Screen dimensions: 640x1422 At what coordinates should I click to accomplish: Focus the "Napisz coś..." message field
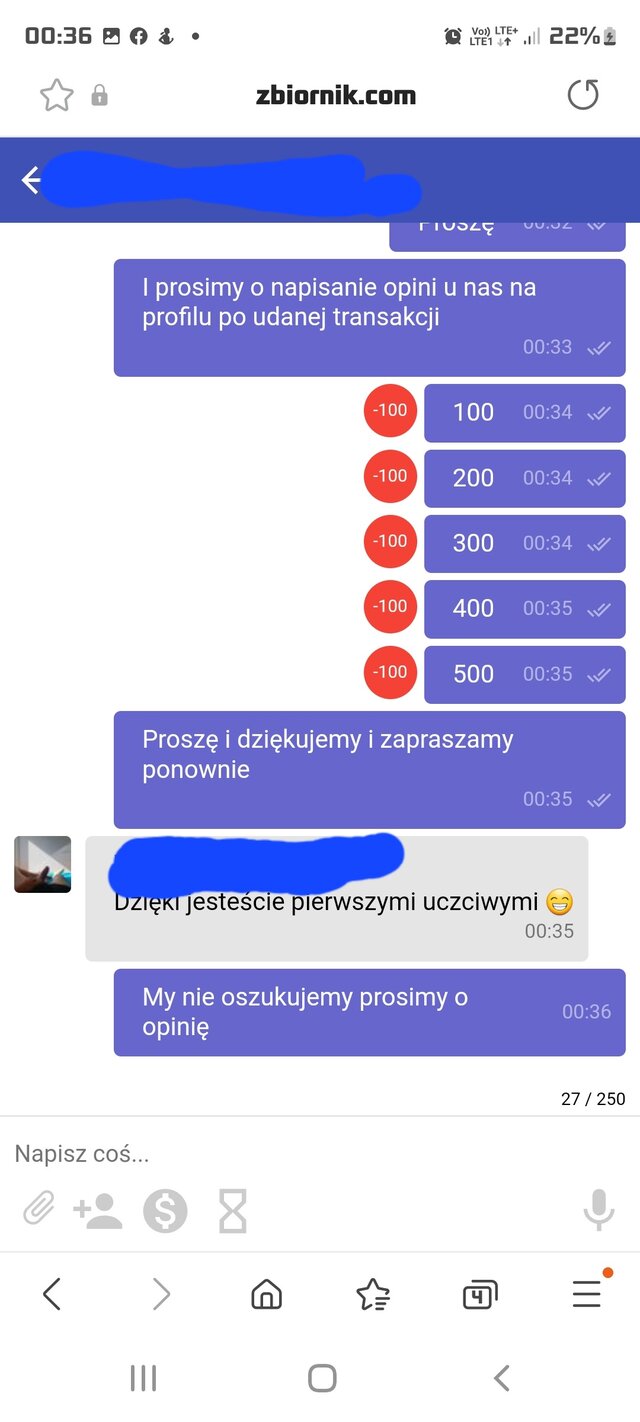300,1154
